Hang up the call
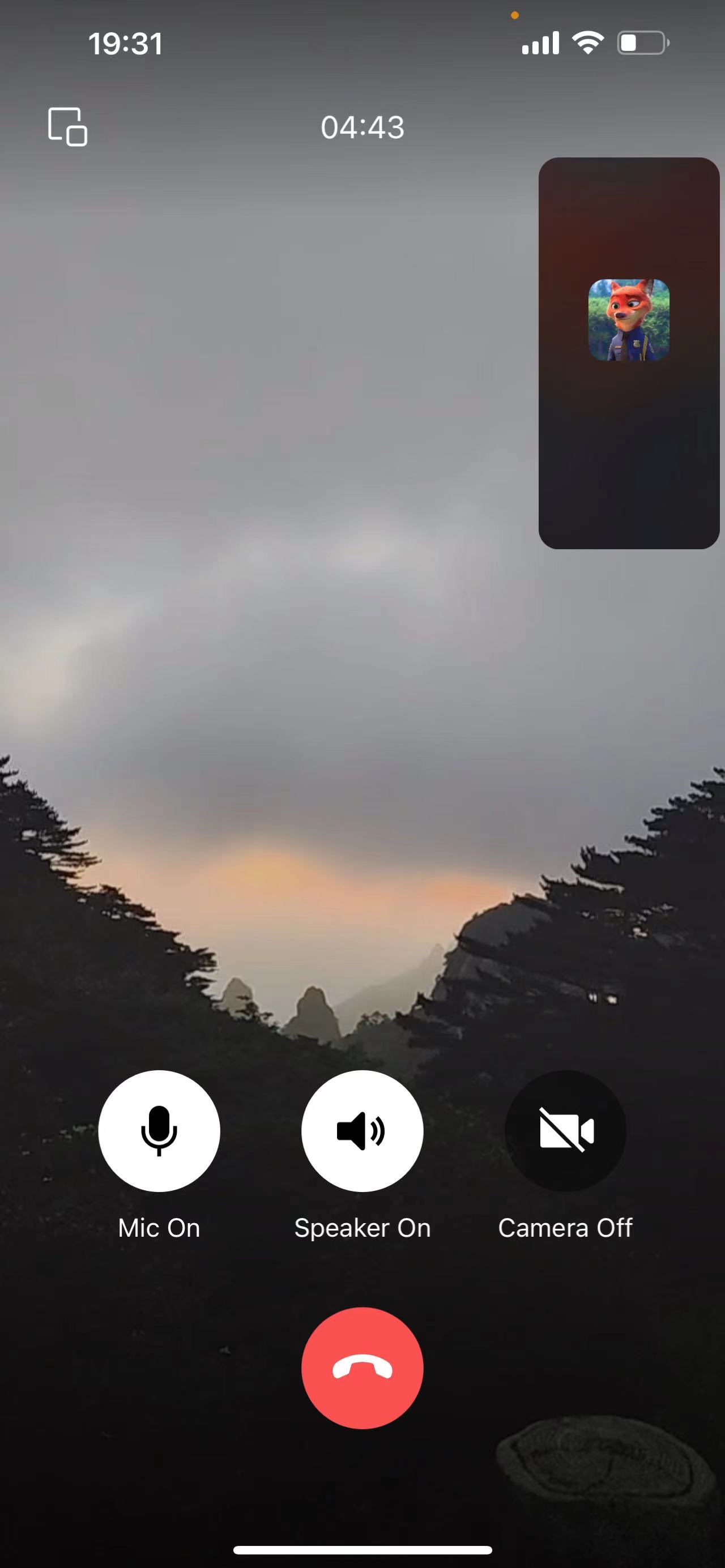Image resolution: width=725 pixels, height=1568 pixels. click(x=362, y=1368)
